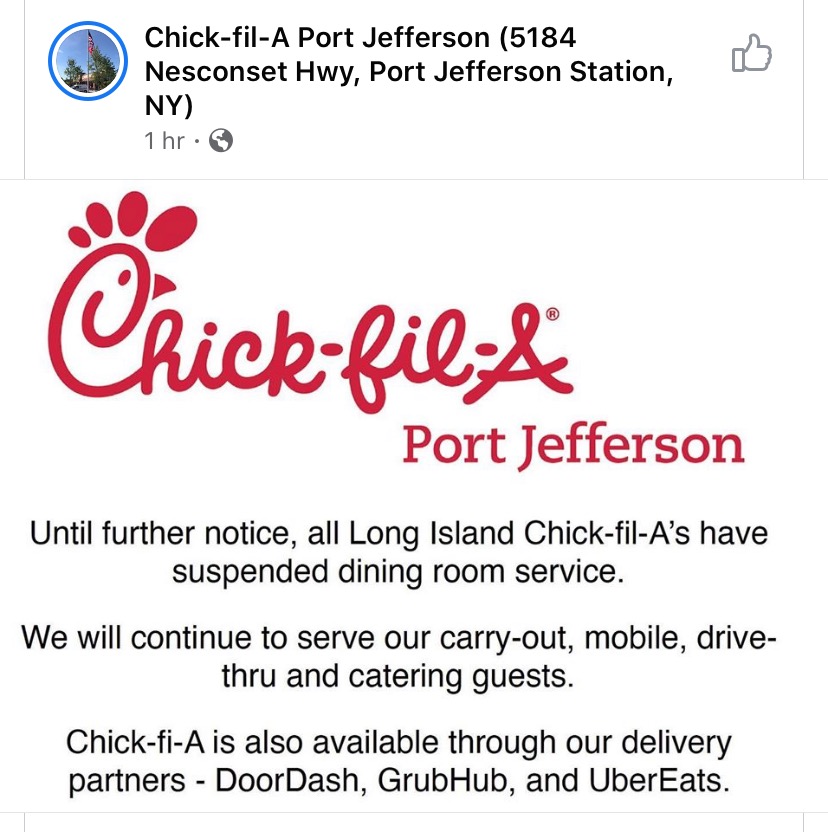Open the Chick-fil-A Port Jefferson profile picture

click(x=88, y=62)
